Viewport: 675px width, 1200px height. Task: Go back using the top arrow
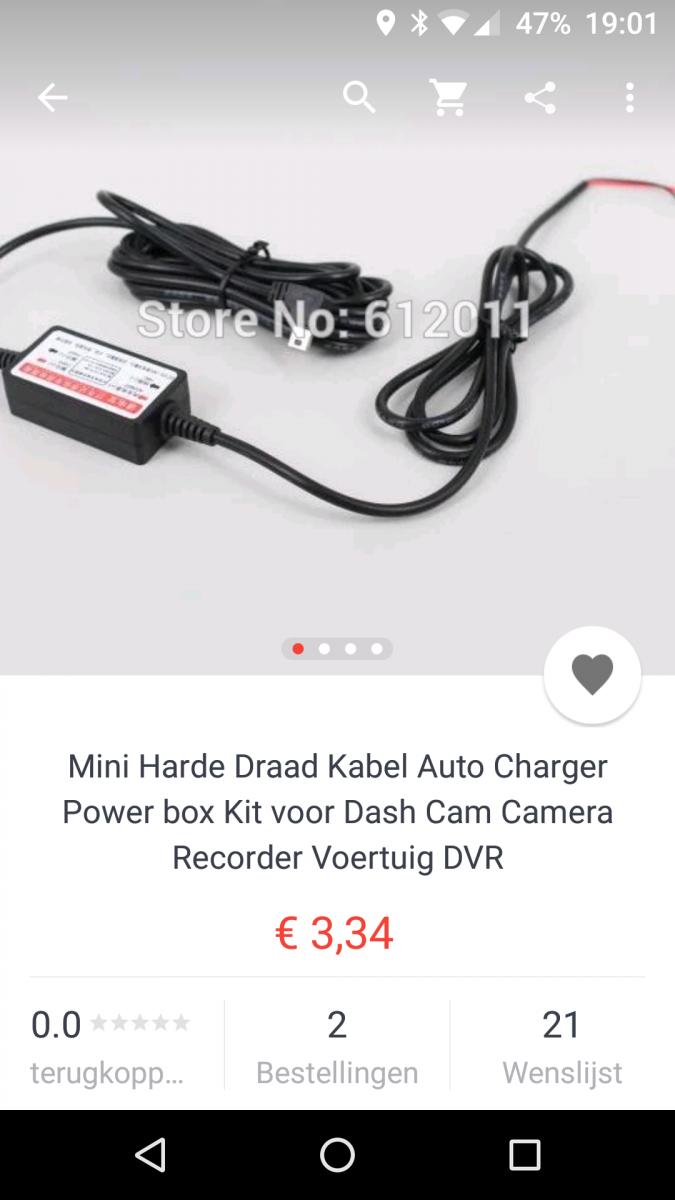(52, 97)
